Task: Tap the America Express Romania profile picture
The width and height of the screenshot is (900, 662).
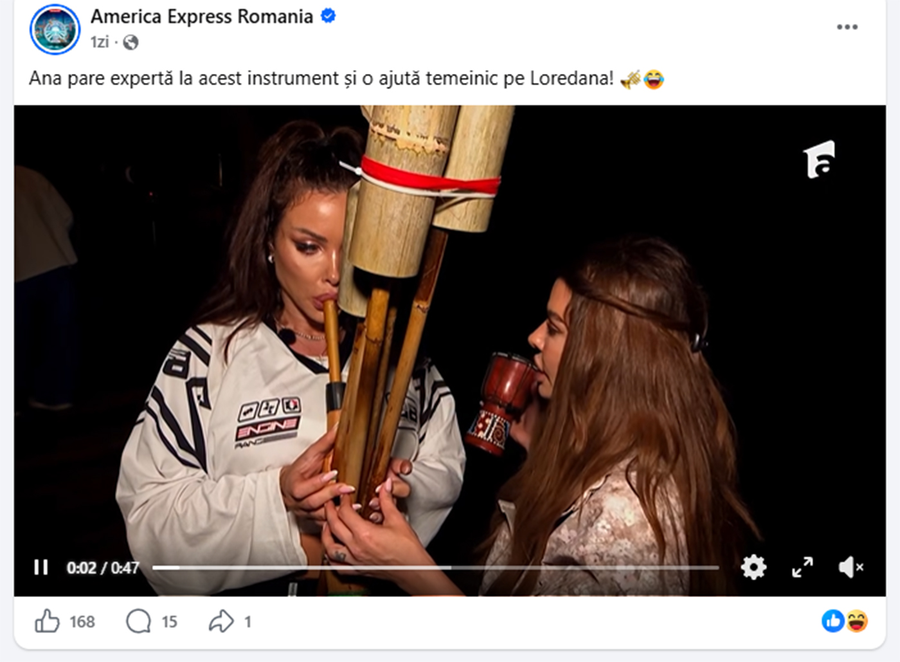Action: pyautogui.click(x=55, y=29)
